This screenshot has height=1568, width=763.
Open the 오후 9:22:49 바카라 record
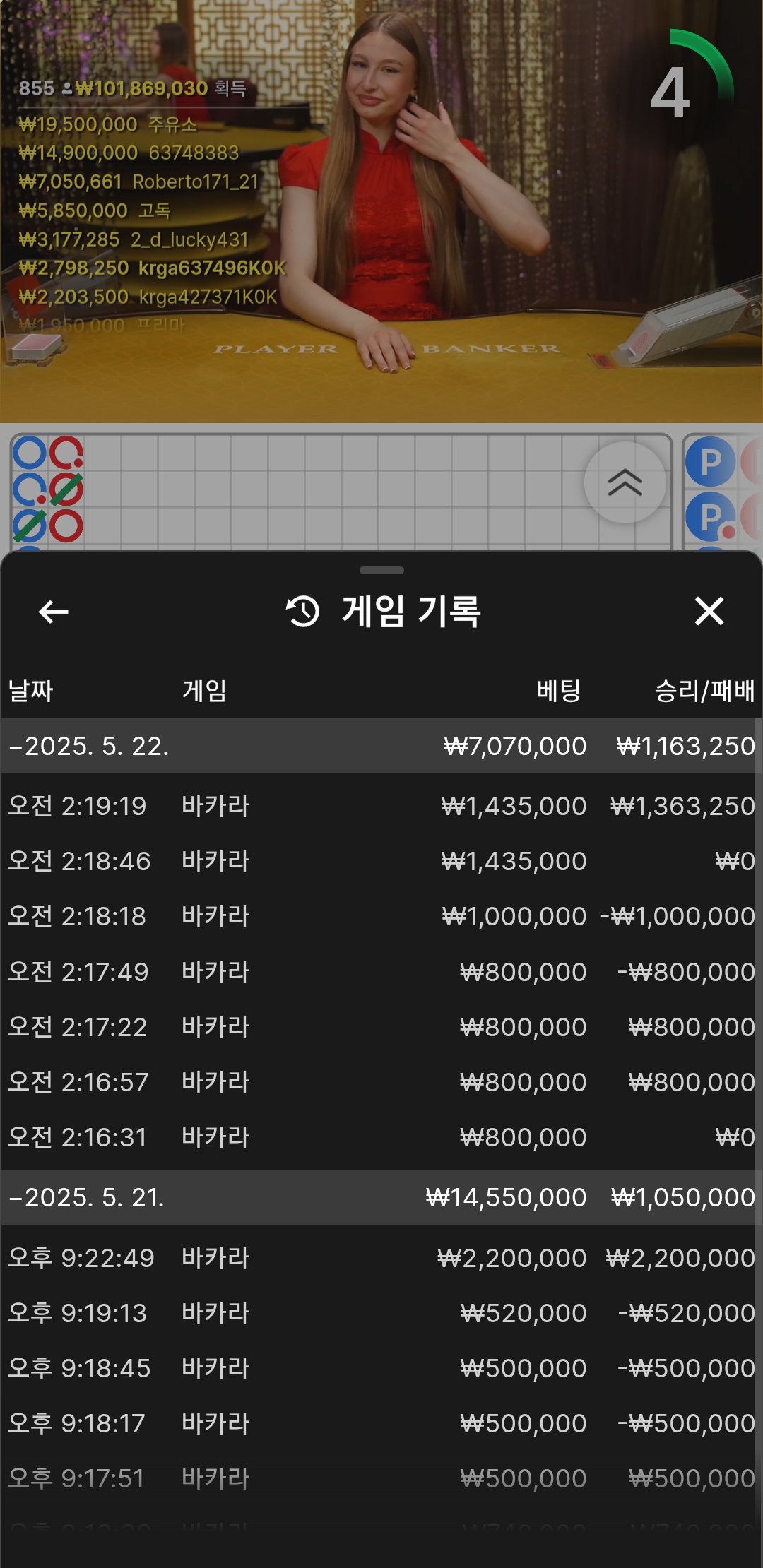(381, 1258)
